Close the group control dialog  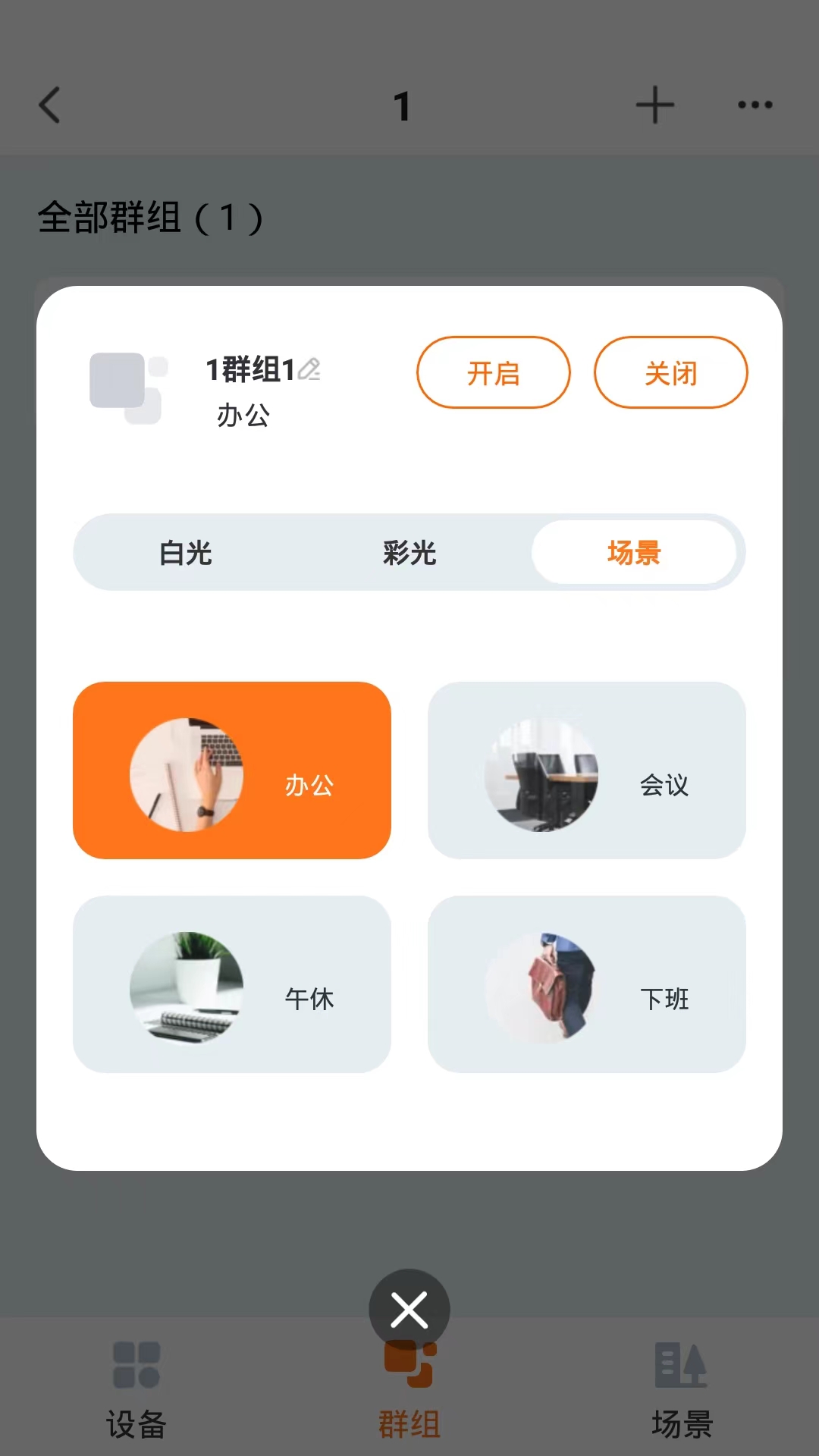(409, 1310)
